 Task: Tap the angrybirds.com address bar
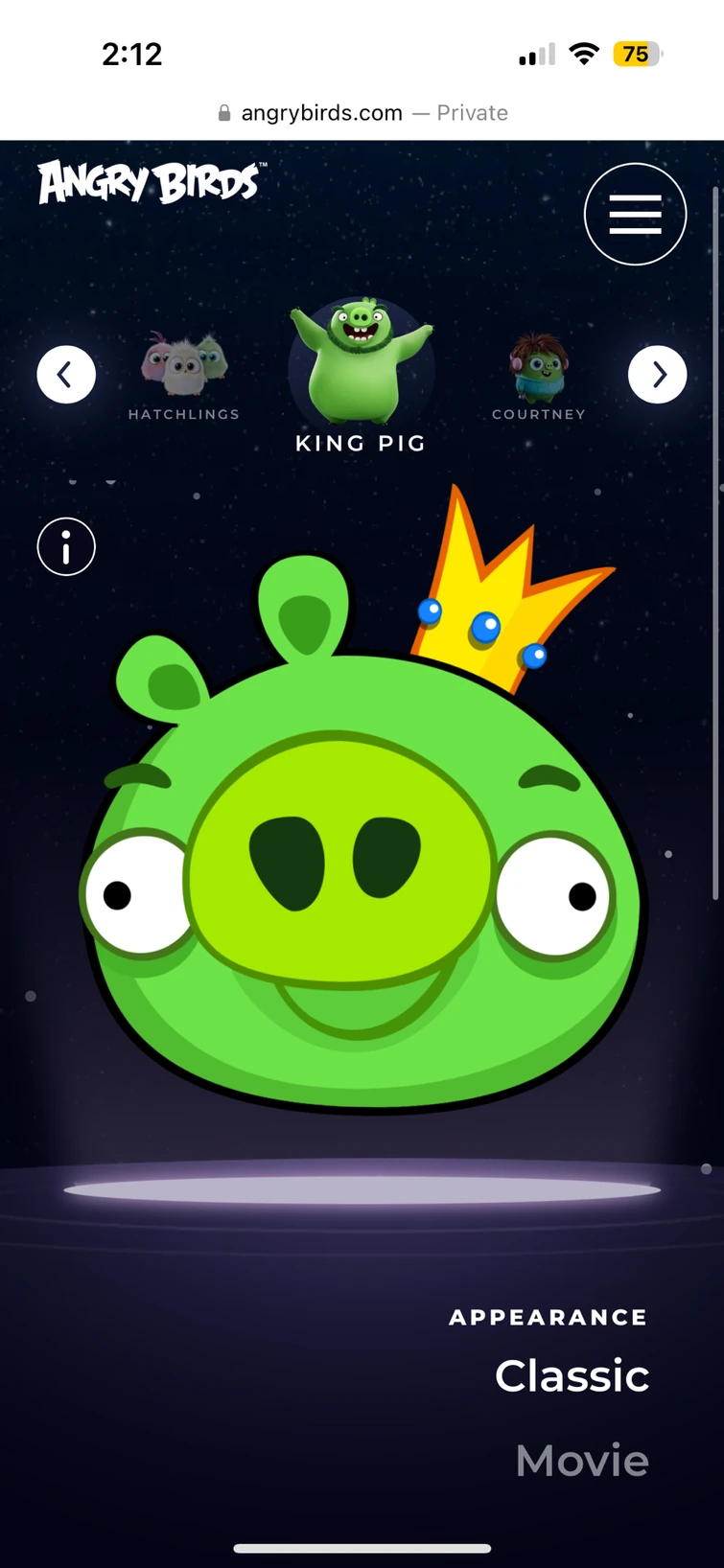(362, 112)
